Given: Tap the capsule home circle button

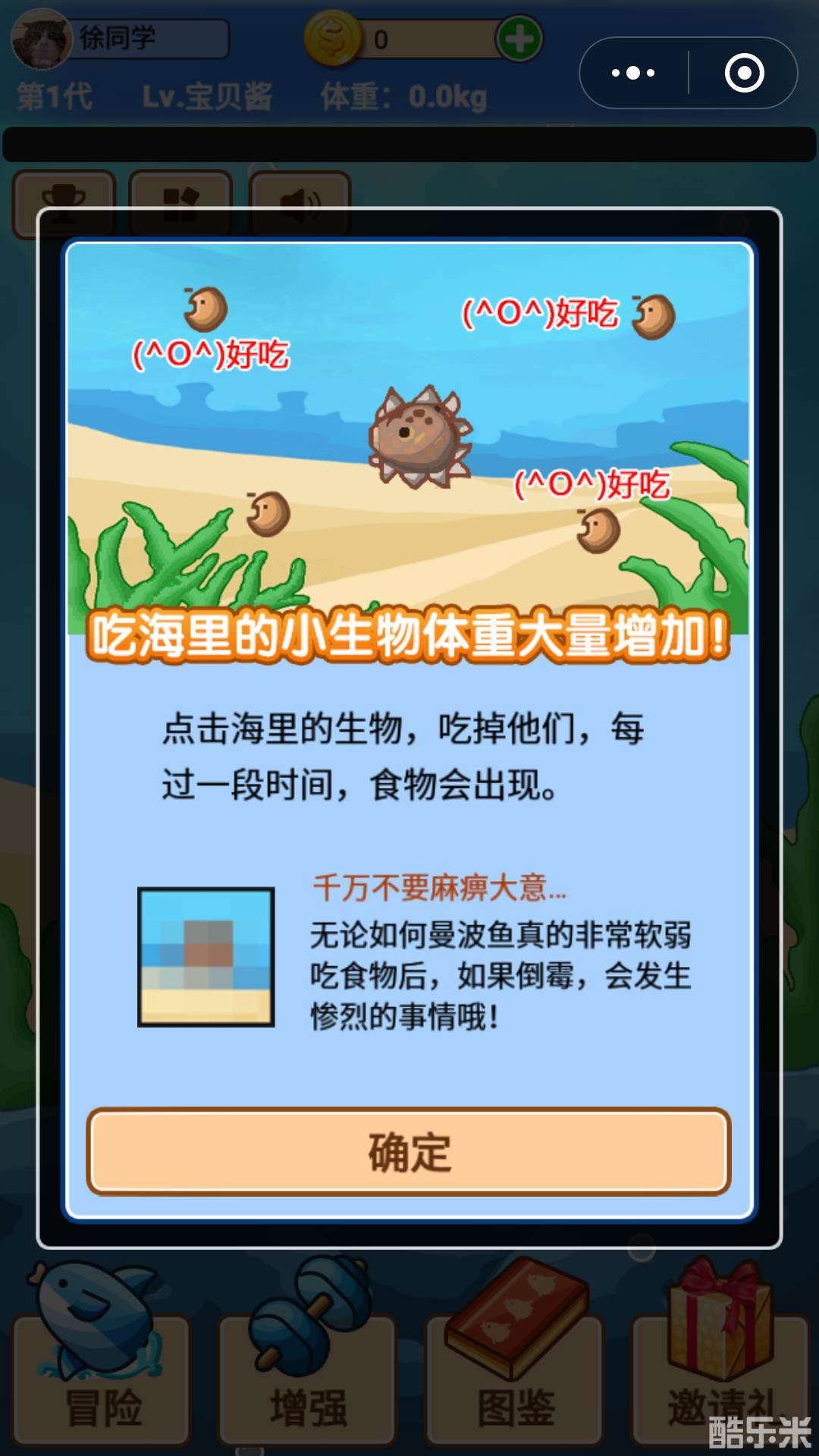Looking at the screenshot, I should point(745,73).
